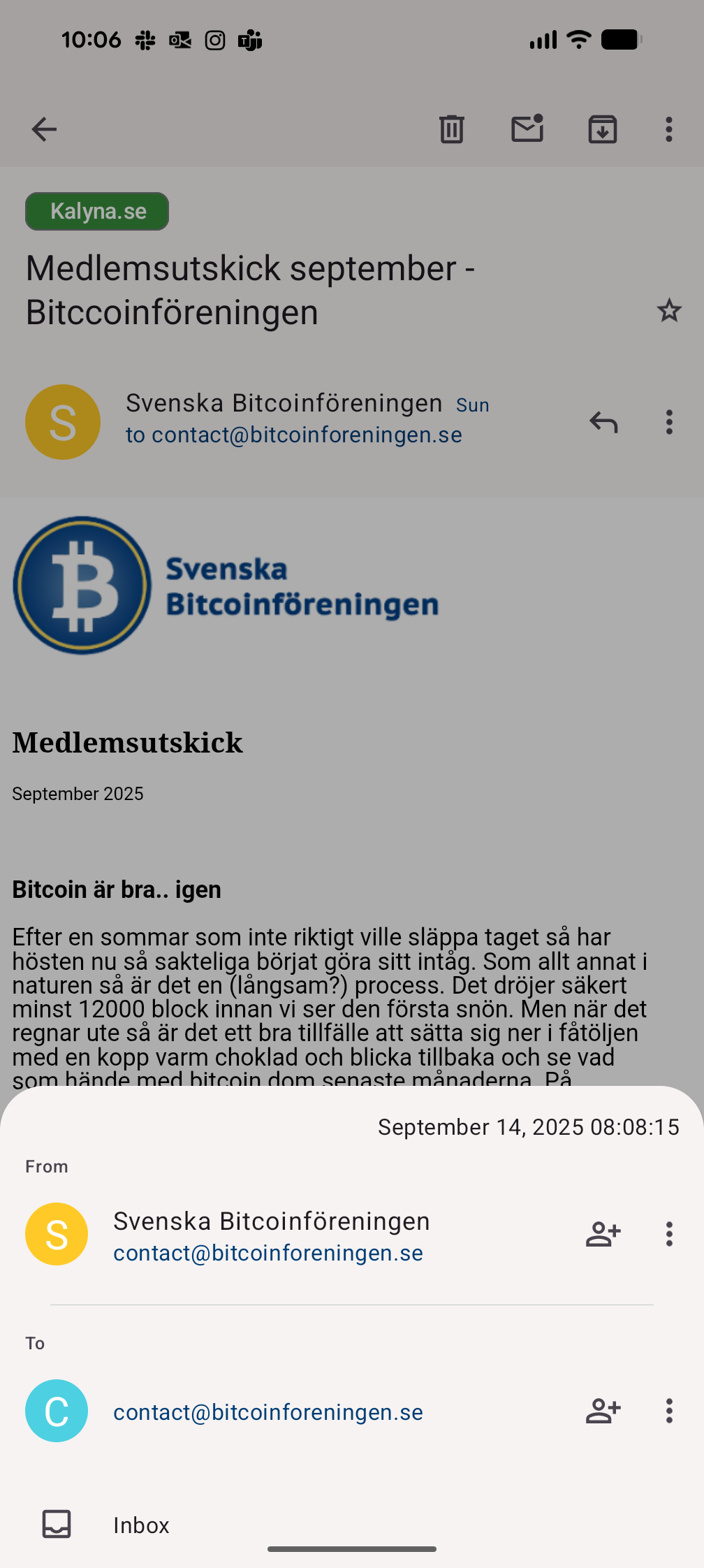Tap the sender's email address under From
704x1568 pixels.
268,1253
